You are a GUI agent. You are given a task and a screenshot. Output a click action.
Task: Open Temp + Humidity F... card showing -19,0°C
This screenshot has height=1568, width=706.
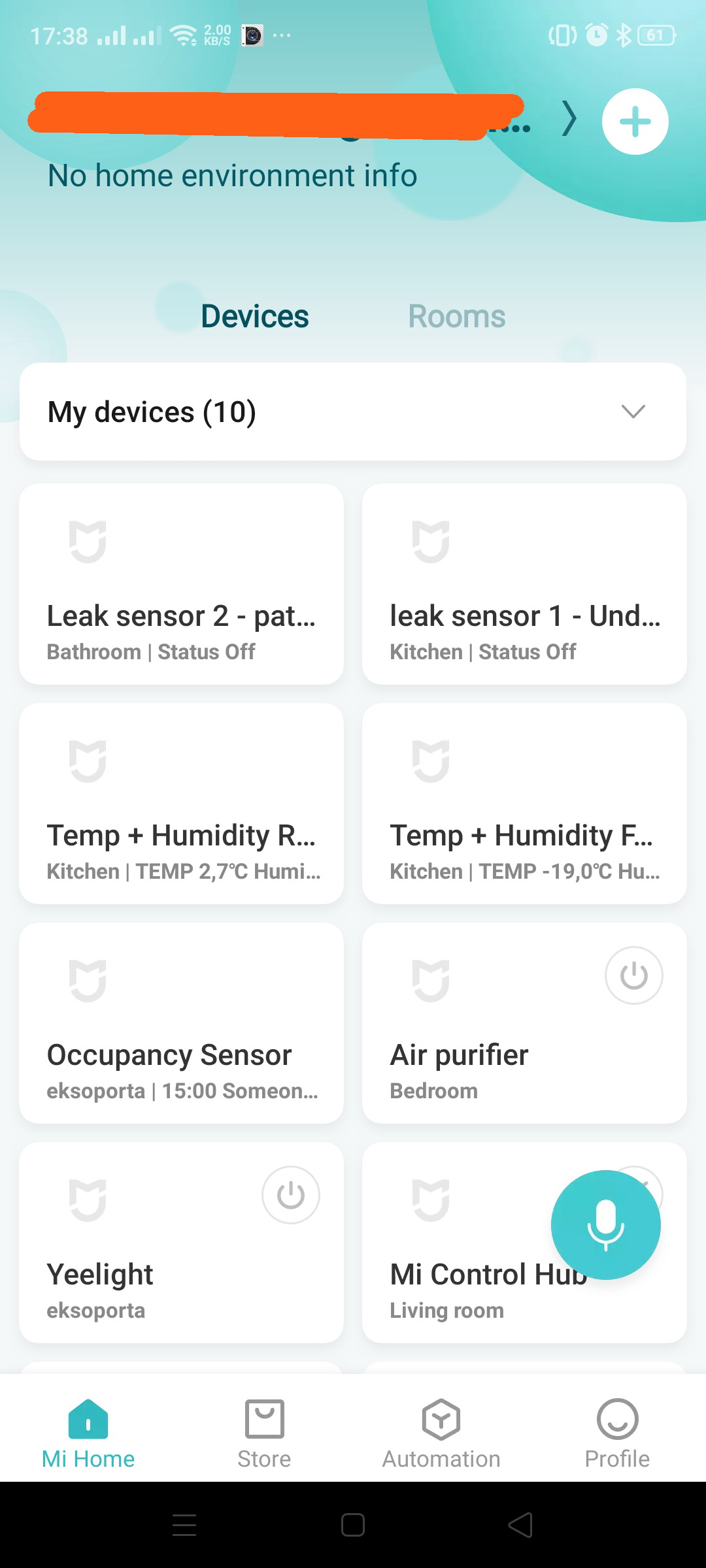(524, 804)
